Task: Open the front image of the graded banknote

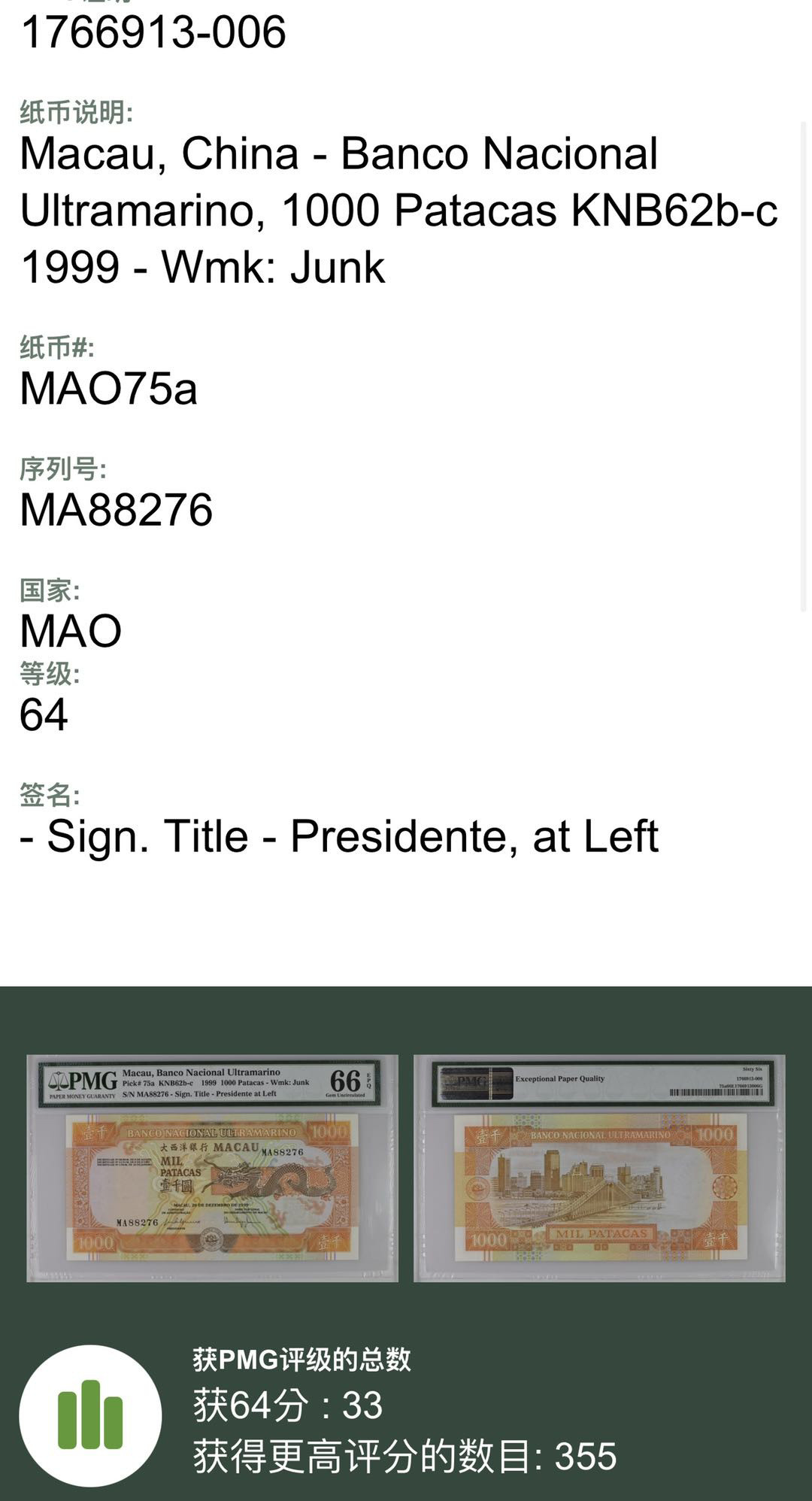Action: click(x=212, y=1168)
